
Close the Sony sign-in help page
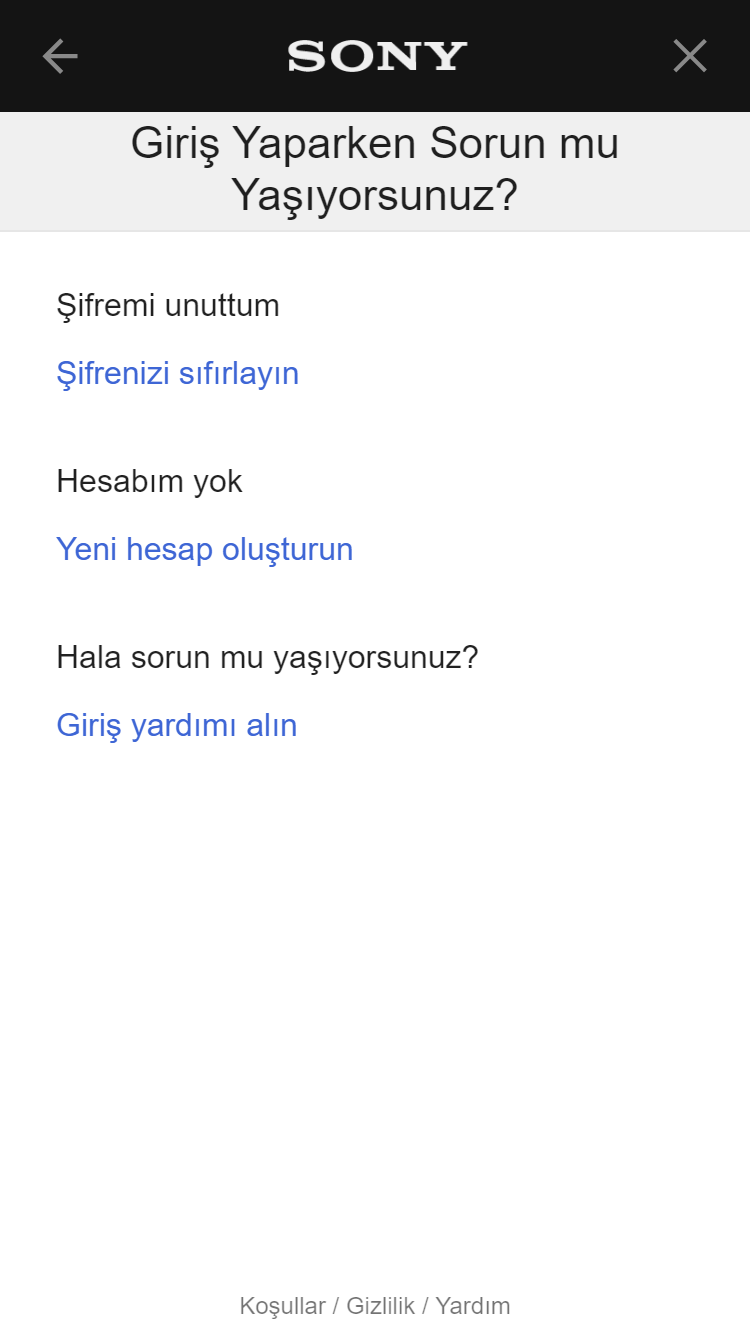pyautogui.click(x=690, y=56)
